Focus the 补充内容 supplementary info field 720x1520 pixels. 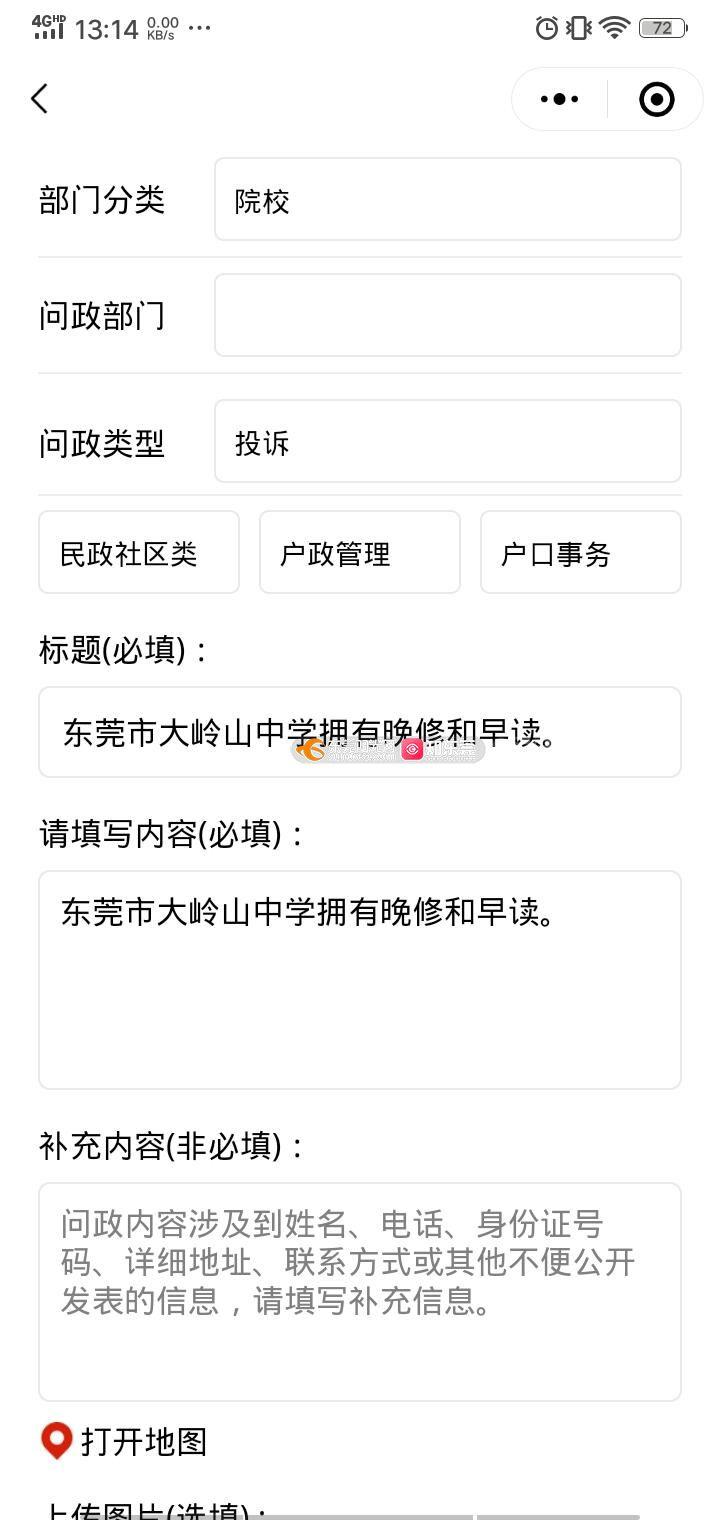pos(360,1292)
